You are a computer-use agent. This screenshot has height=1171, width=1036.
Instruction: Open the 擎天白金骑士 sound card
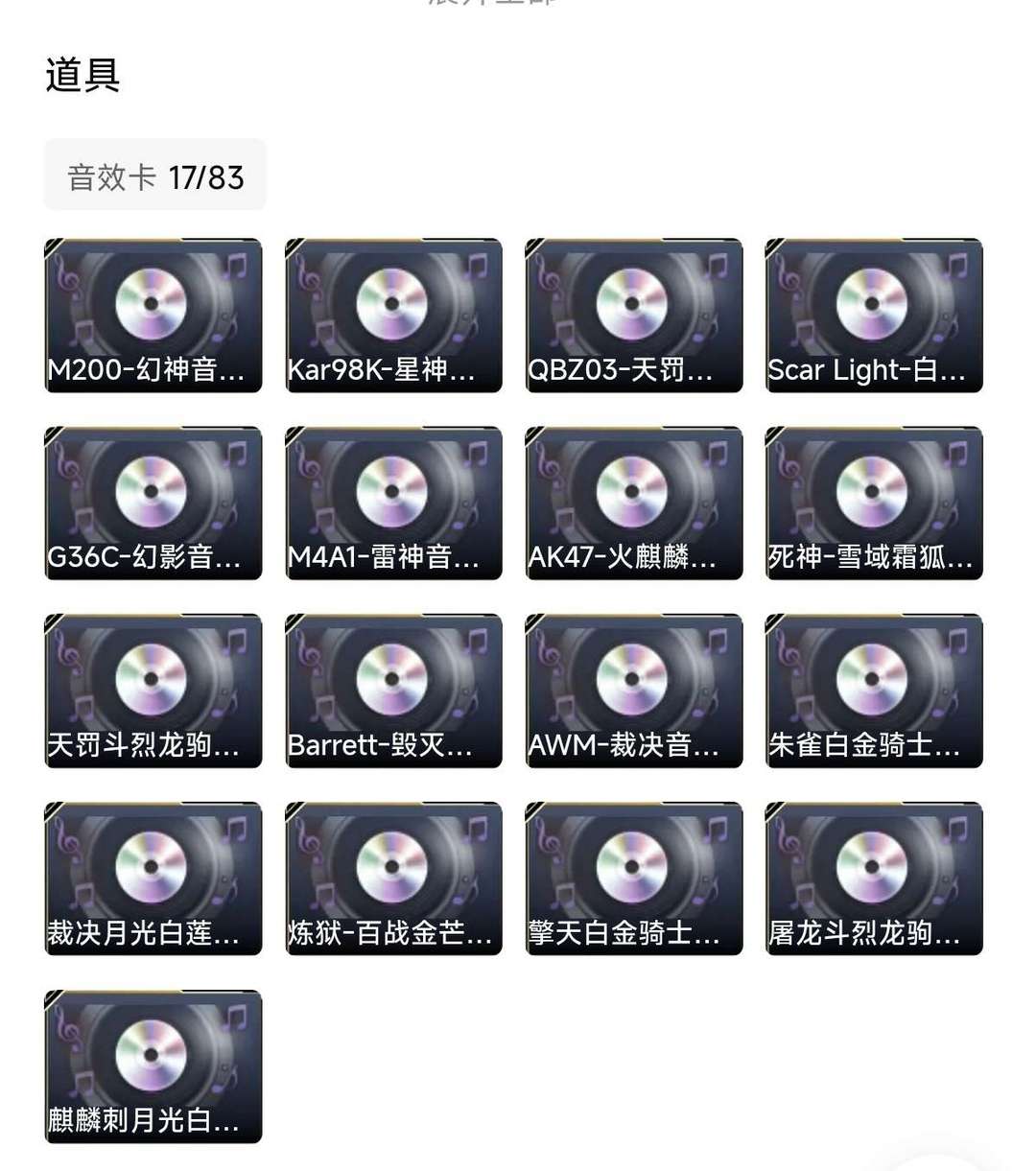point(634,879)
